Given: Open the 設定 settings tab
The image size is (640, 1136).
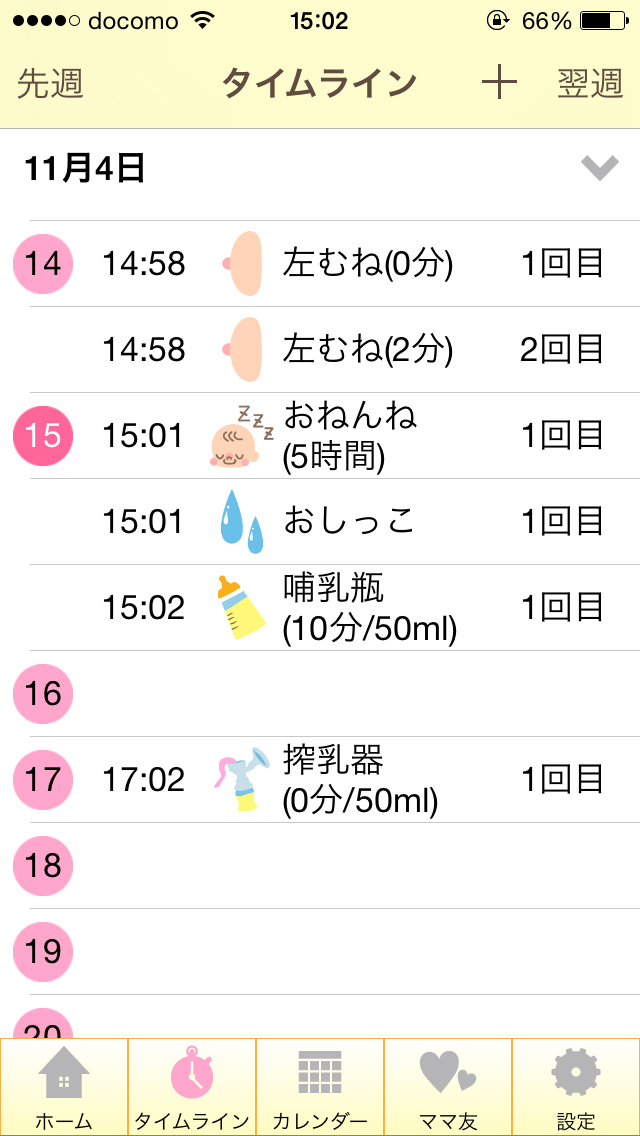Looking at the screenshot, I should pos(576,1087).
